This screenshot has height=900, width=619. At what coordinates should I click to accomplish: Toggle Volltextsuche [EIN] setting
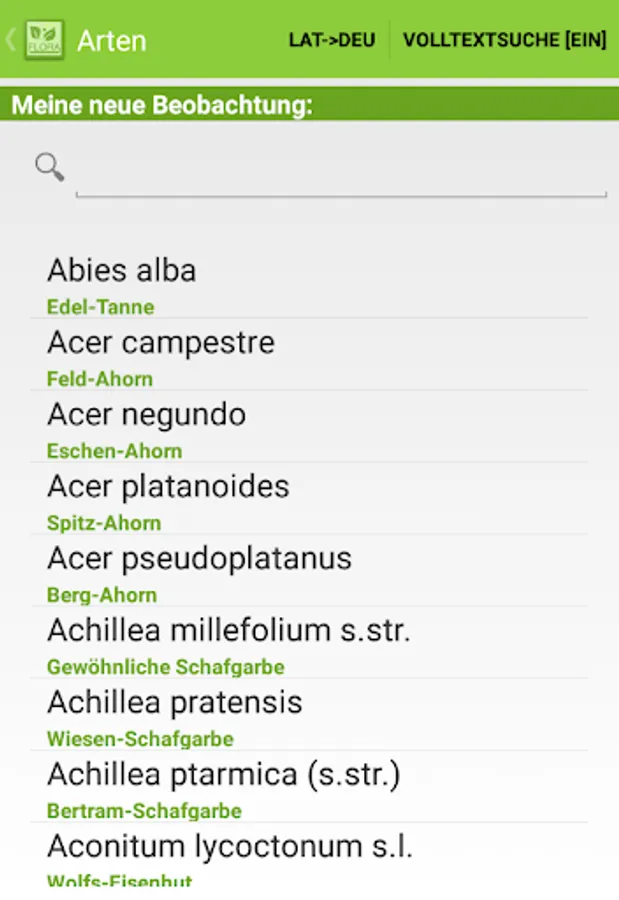click(x=504, y=40)
